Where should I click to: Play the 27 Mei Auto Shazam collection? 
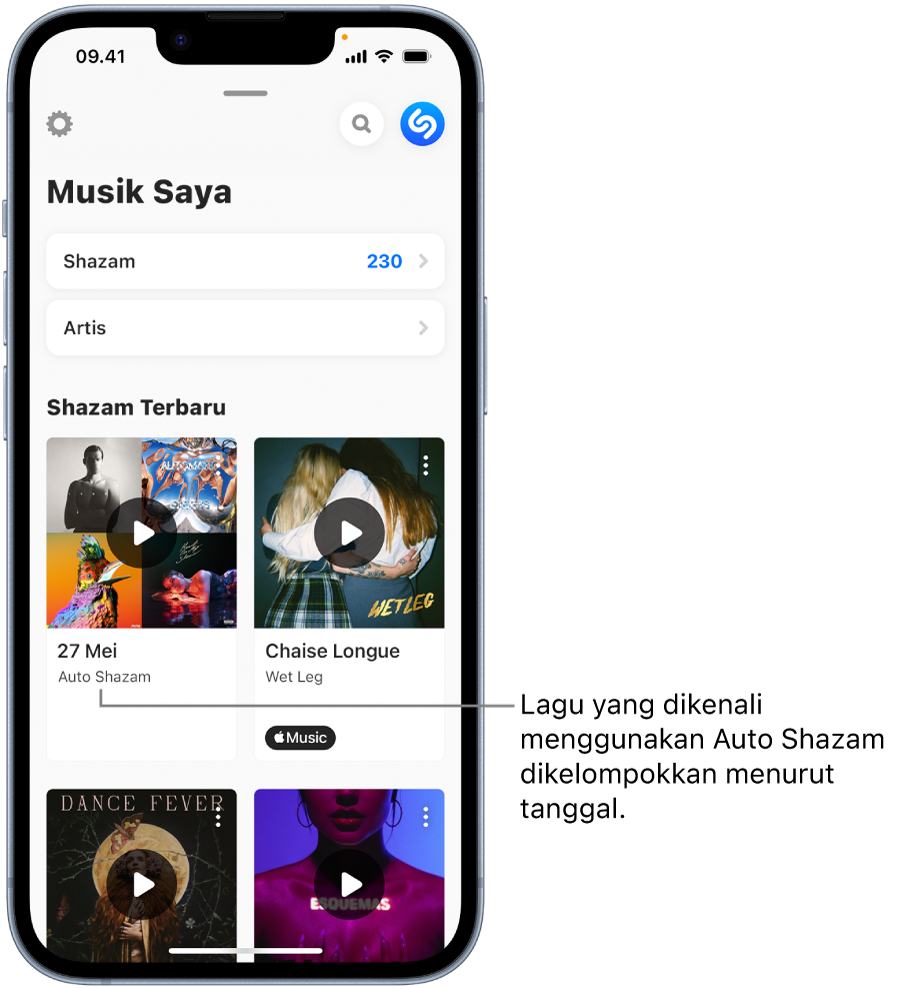[142, 533]
